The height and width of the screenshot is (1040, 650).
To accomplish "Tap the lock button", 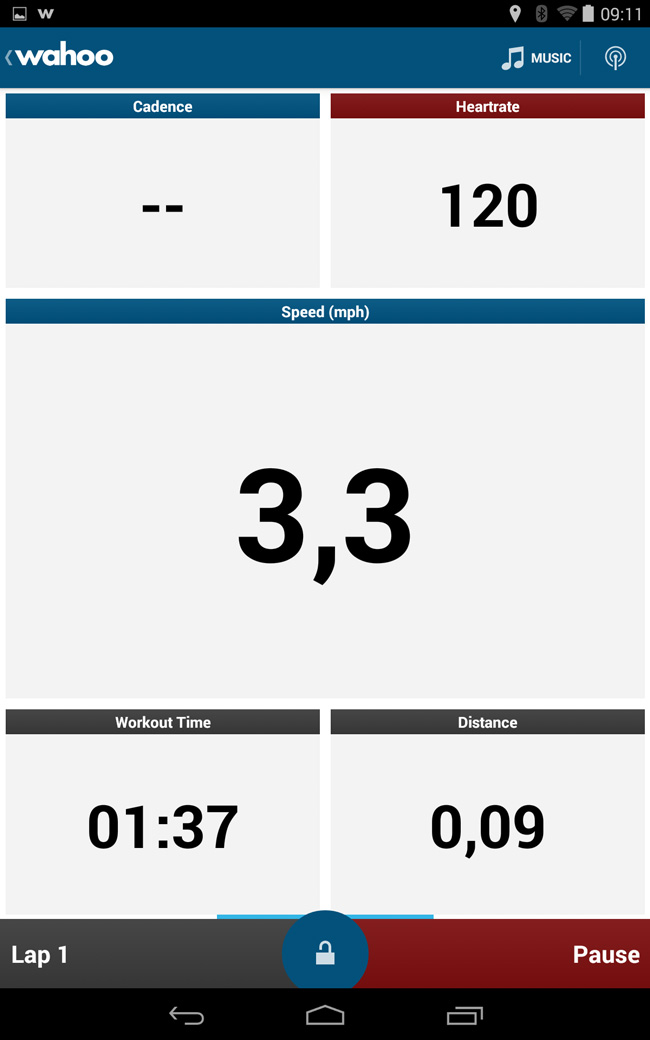I will click(325, 952).
